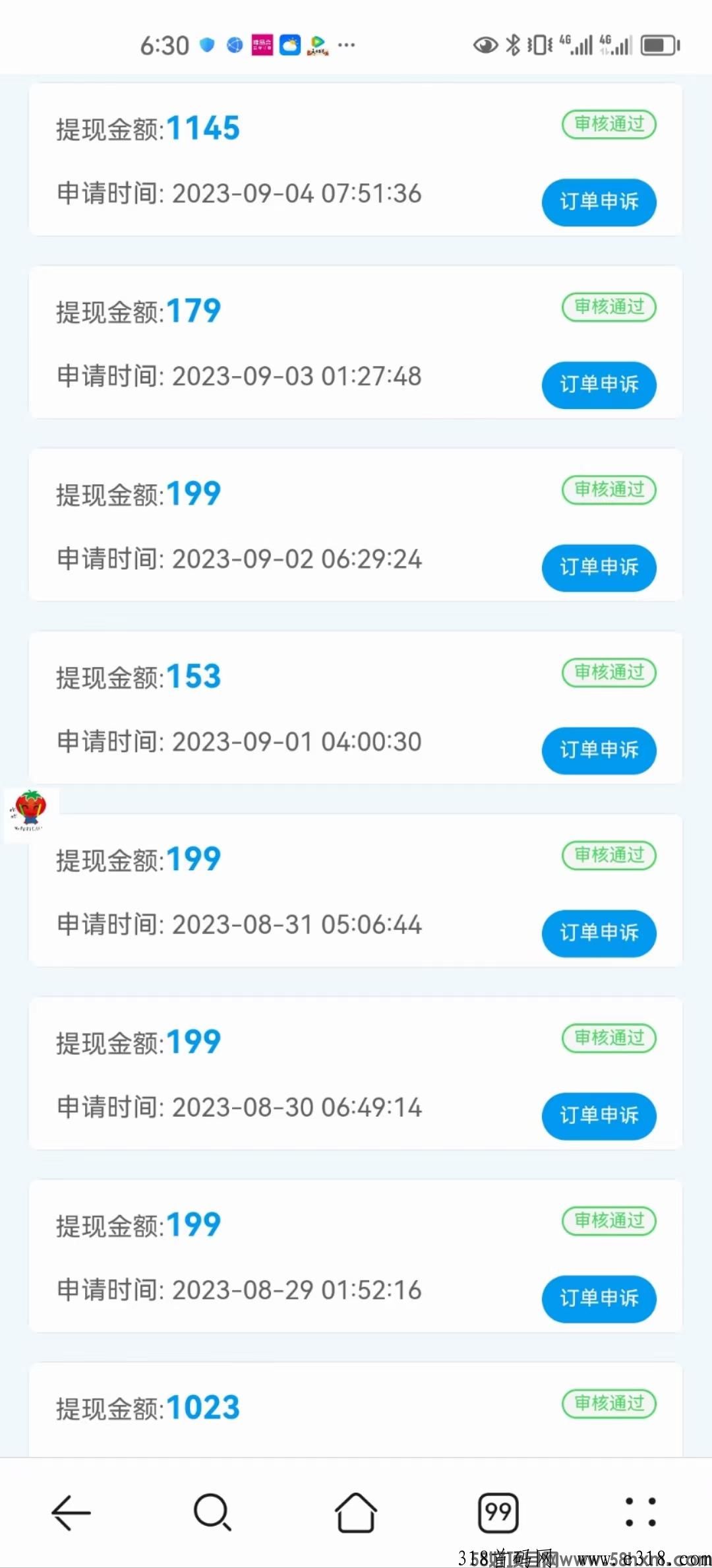This screenshot has width=712, height=1568.
Task: Tap 订单申诉 on the 2023-09-02 record
Action: tap(599, 568)
